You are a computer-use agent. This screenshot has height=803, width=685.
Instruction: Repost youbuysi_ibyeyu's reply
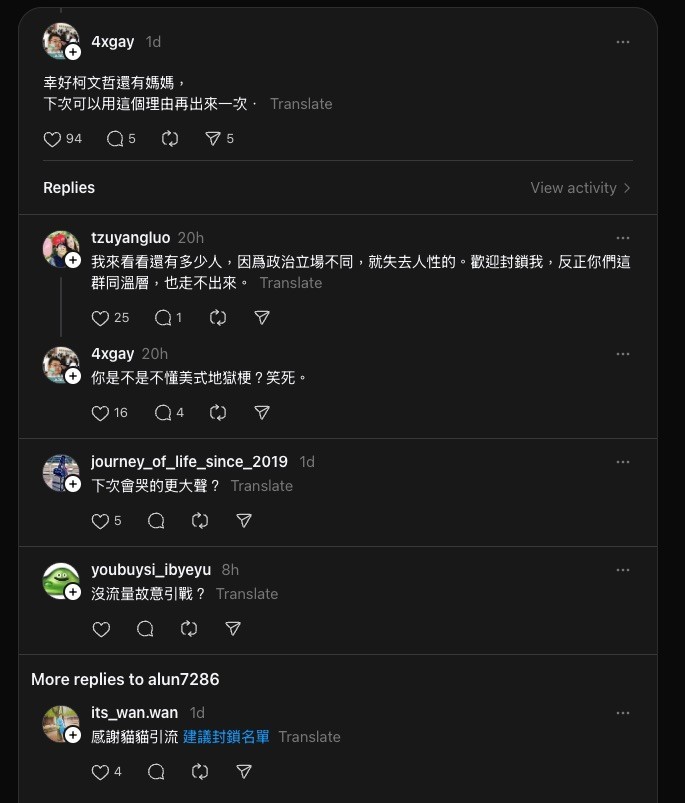coord(189,629)
